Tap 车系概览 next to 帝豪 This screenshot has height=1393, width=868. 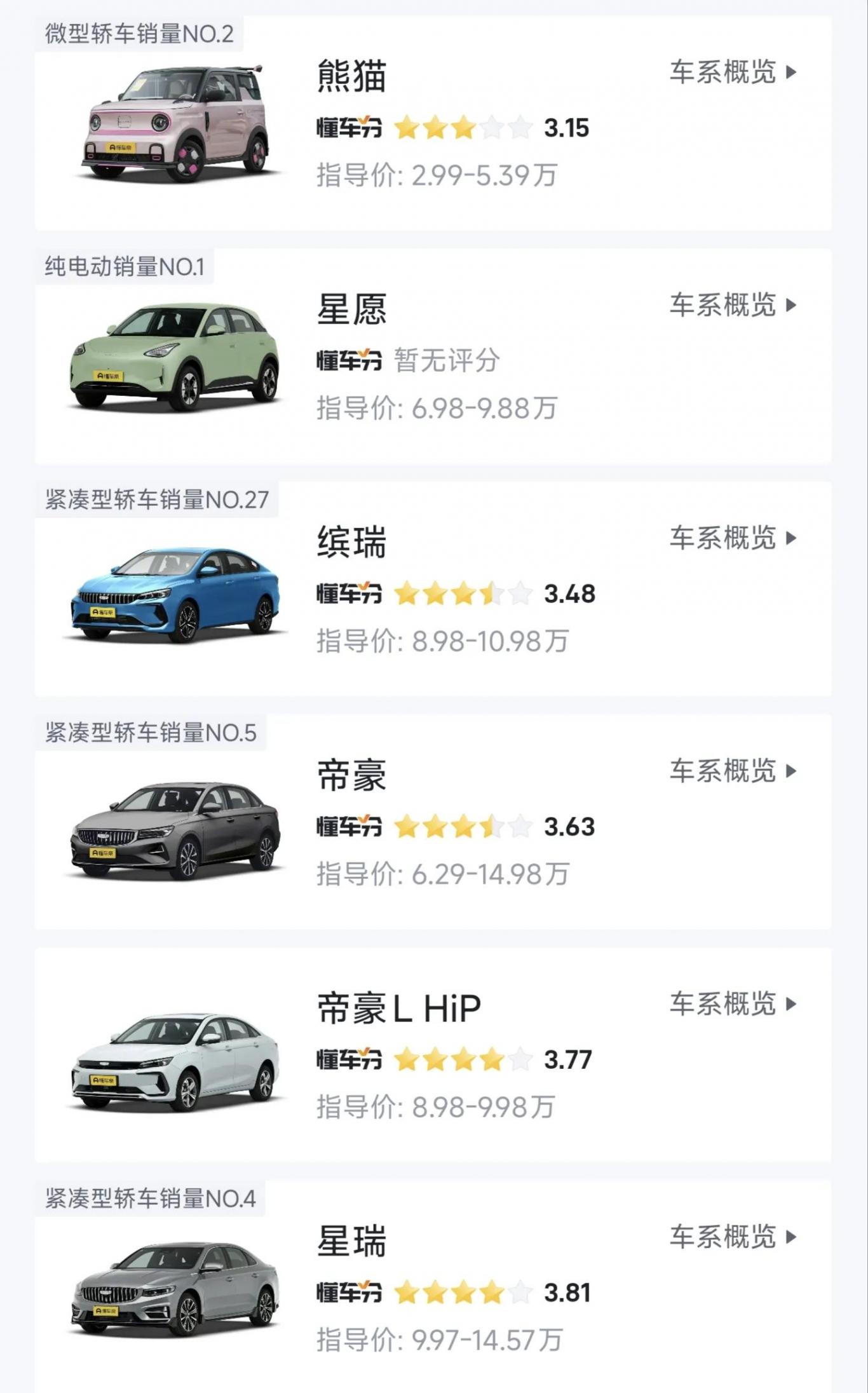pyautogui.click(x=732, y=771)
